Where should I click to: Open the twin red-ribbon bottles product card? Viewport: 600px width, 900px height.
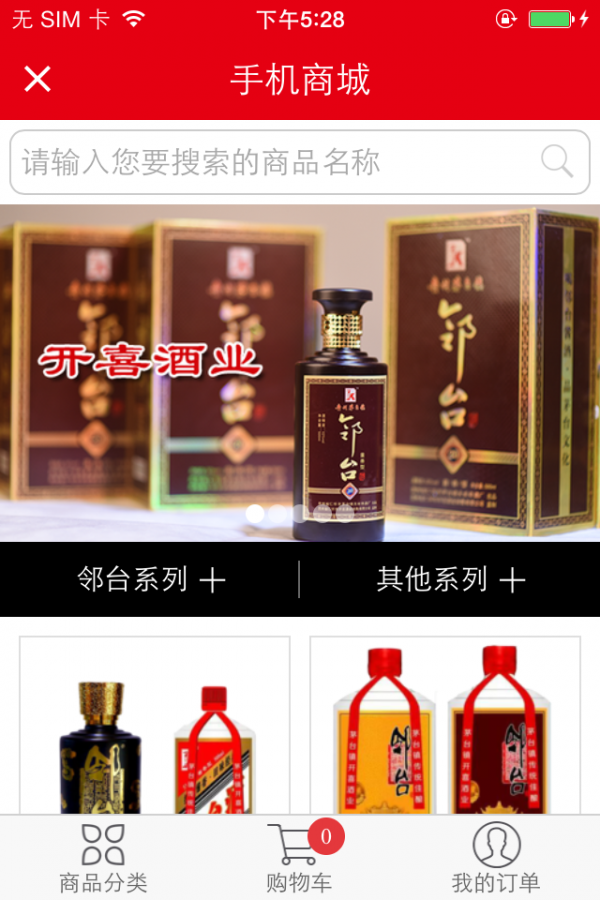pyautogui.click(x=445, y=726)
